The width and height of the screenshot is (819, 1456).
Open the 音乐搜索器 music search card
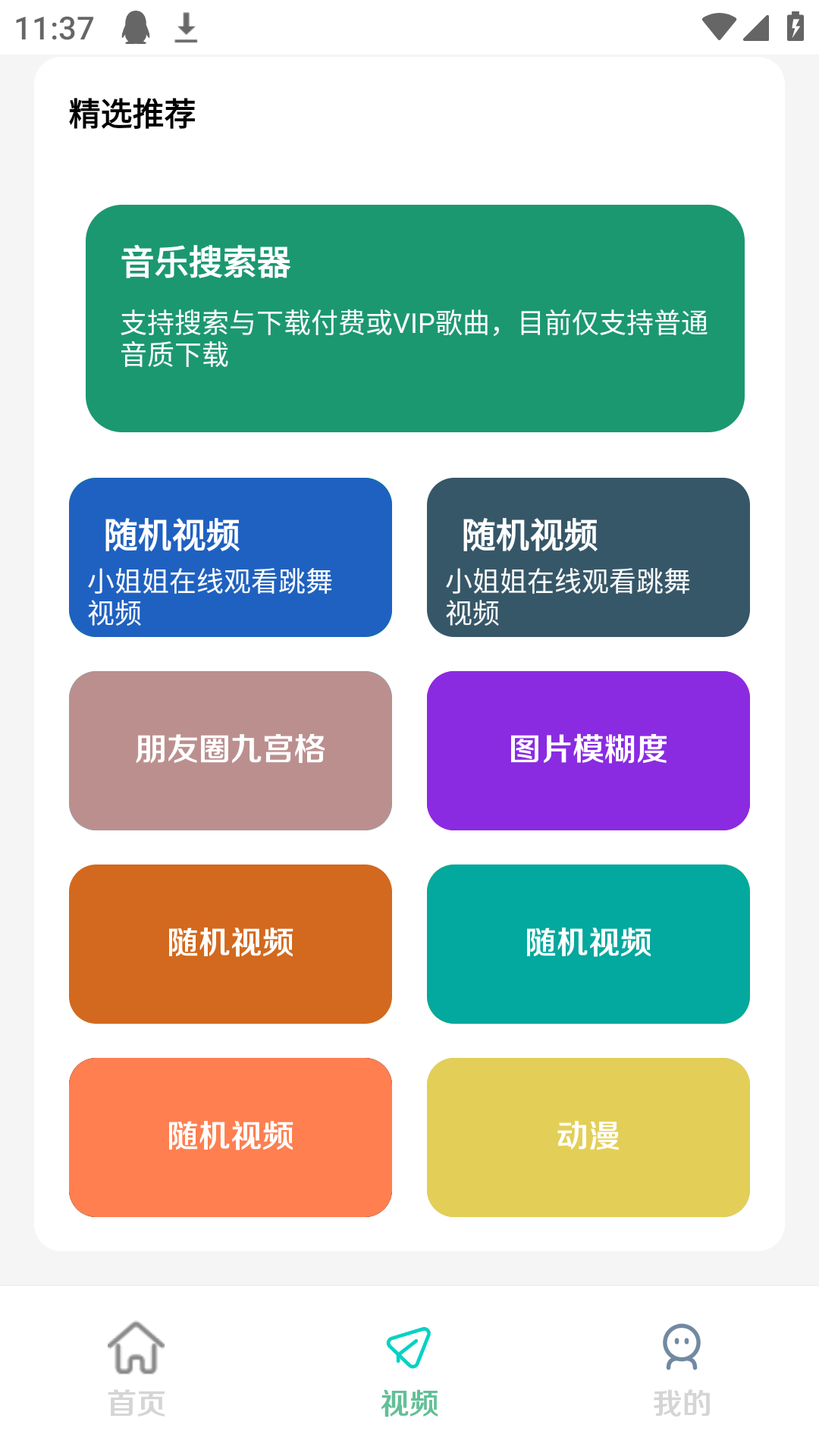416,318
